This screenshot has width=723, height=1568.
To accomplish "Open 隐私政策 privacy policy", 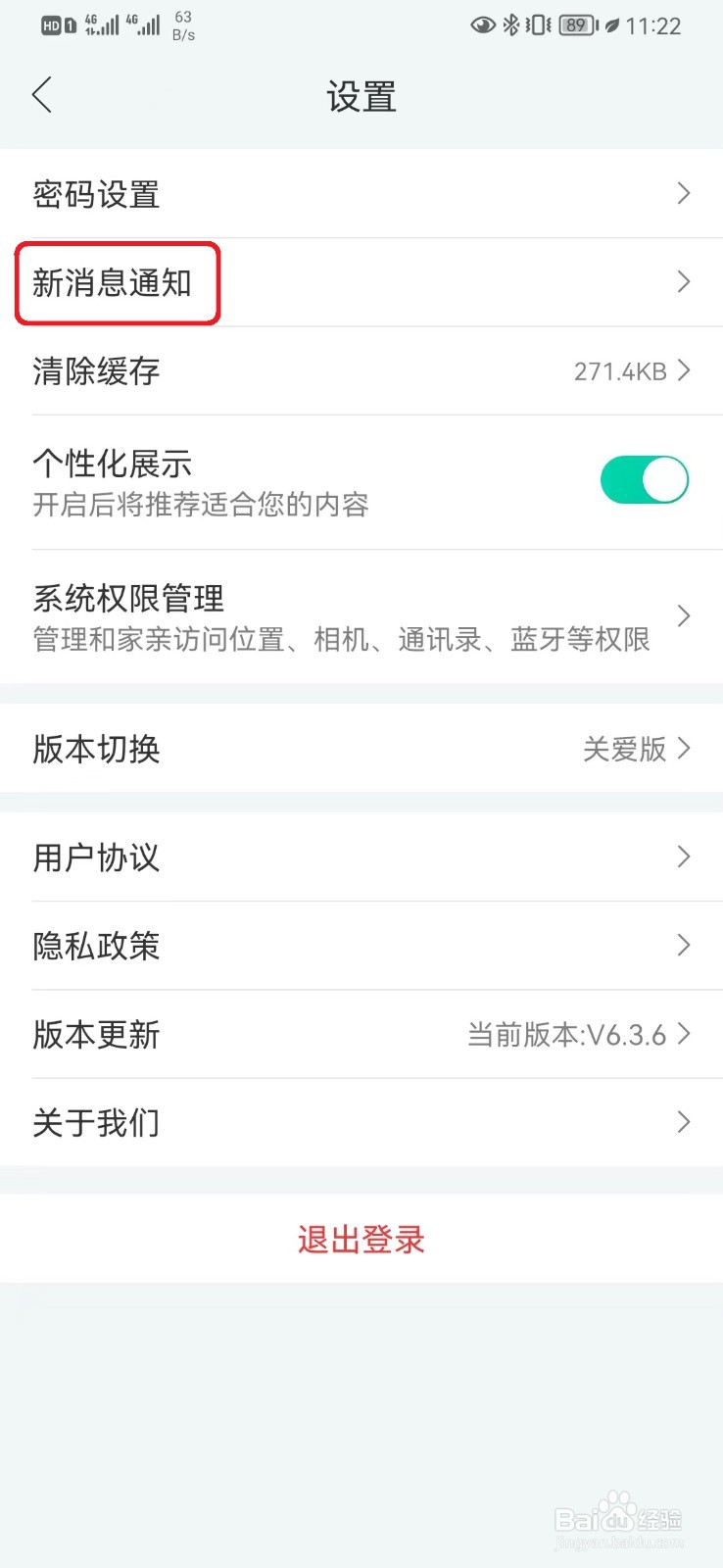I will pos(361,946).
